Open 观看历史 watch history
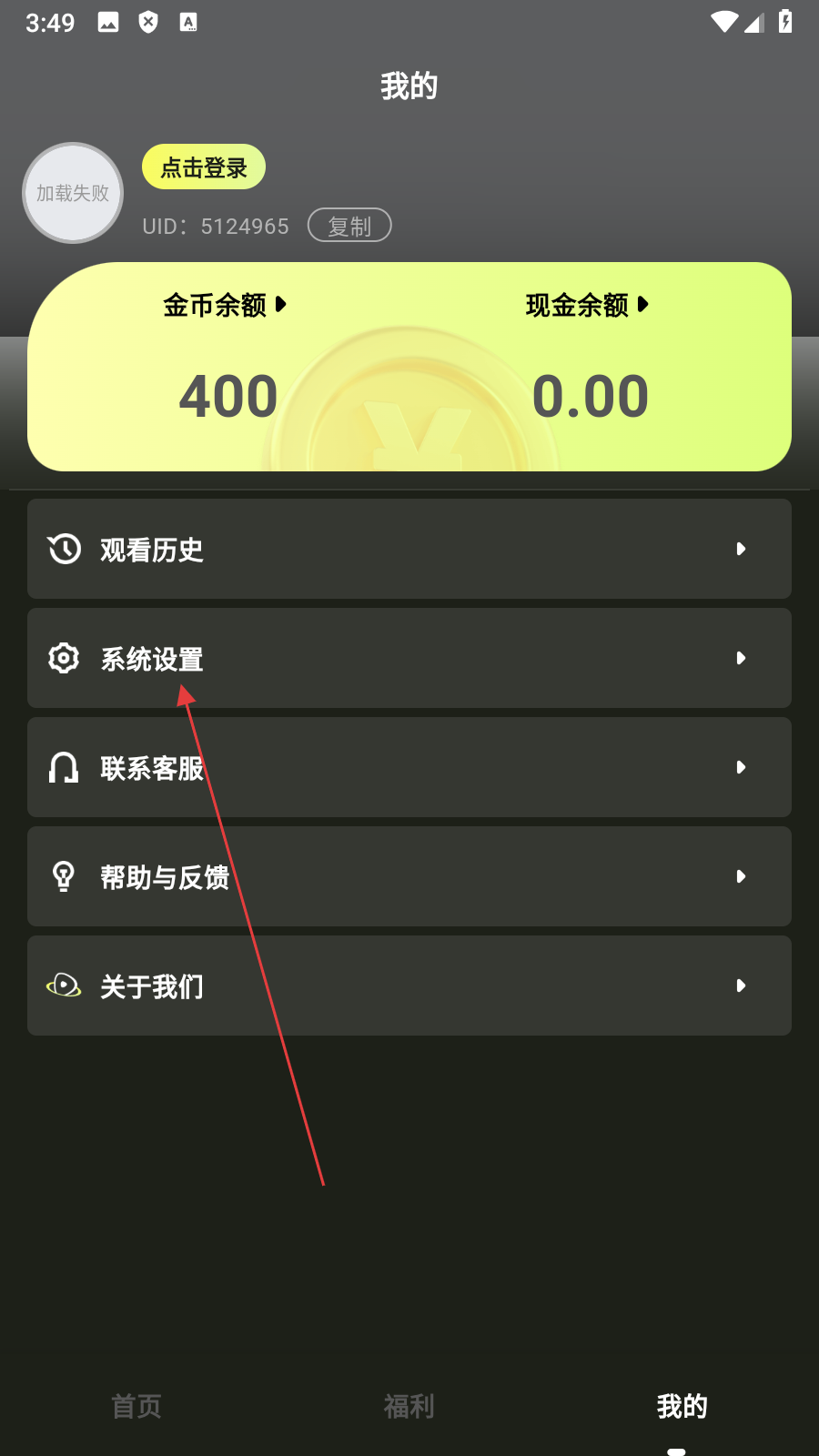This screenshot has width=819, height=1456. pyautogui.click(x=409, y=549)
